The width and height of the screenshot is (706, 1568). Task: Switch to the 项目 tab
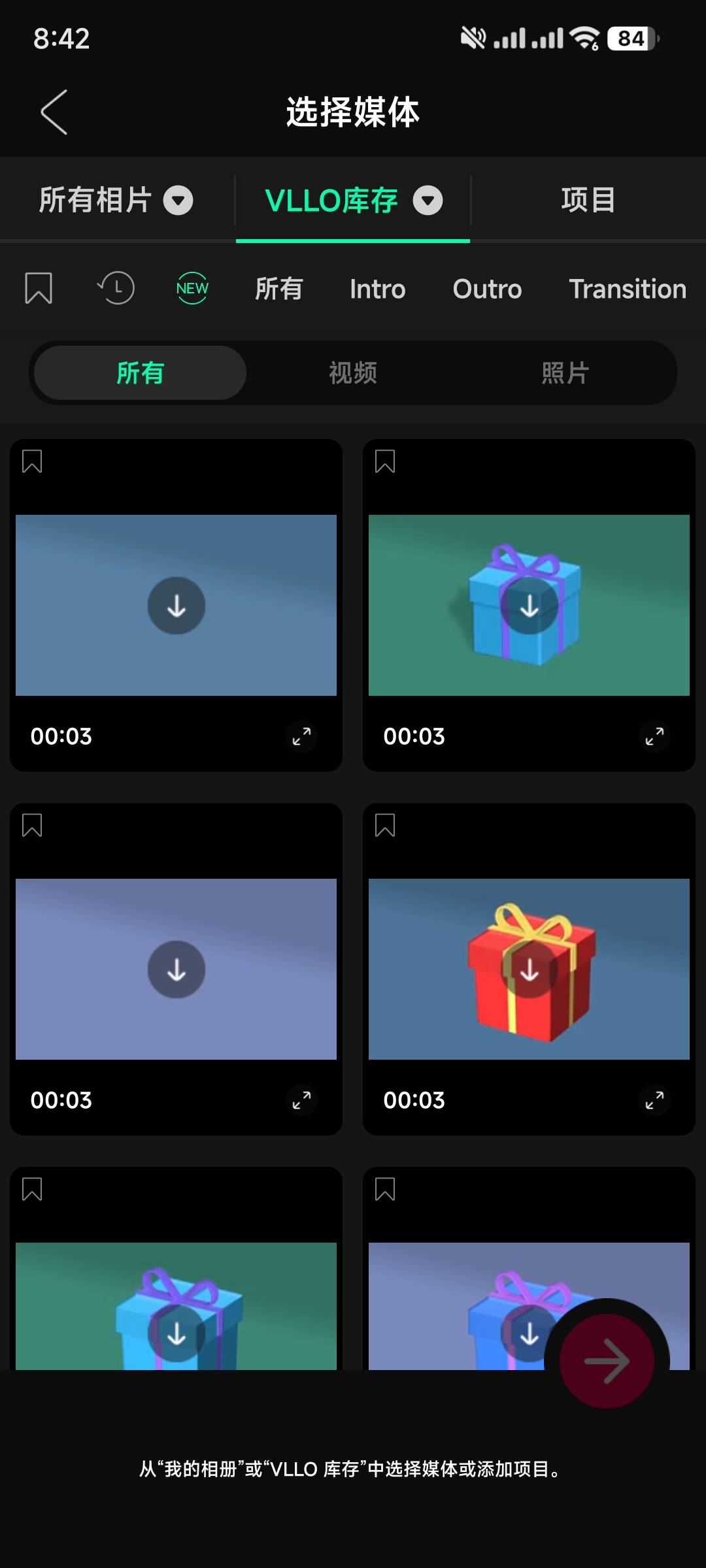[x=588, y=200]
